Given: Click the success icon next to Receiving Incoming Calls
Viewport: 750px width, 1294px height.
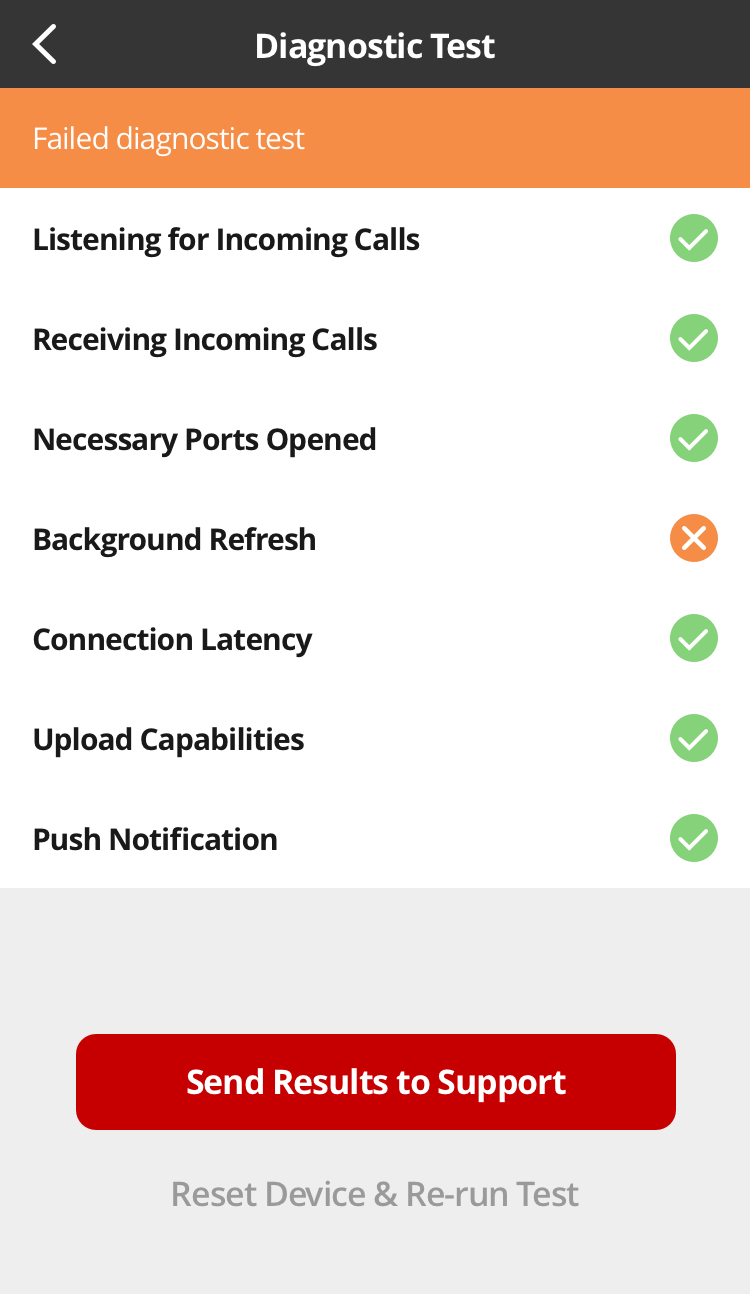Looking at the screenshot, I should pos(693,338).
